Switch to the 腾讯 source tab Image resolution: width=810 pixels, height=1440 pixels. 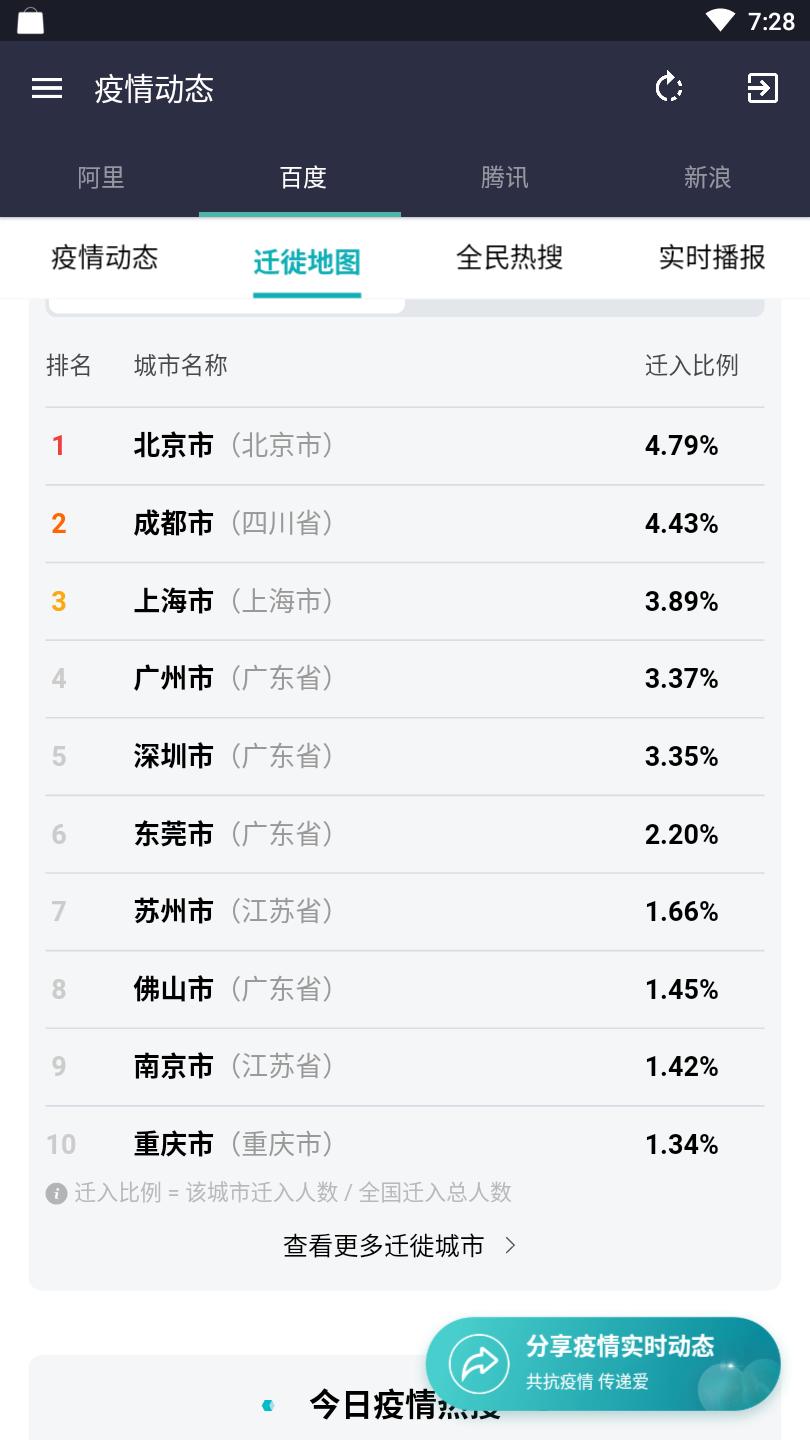[505, 178]
